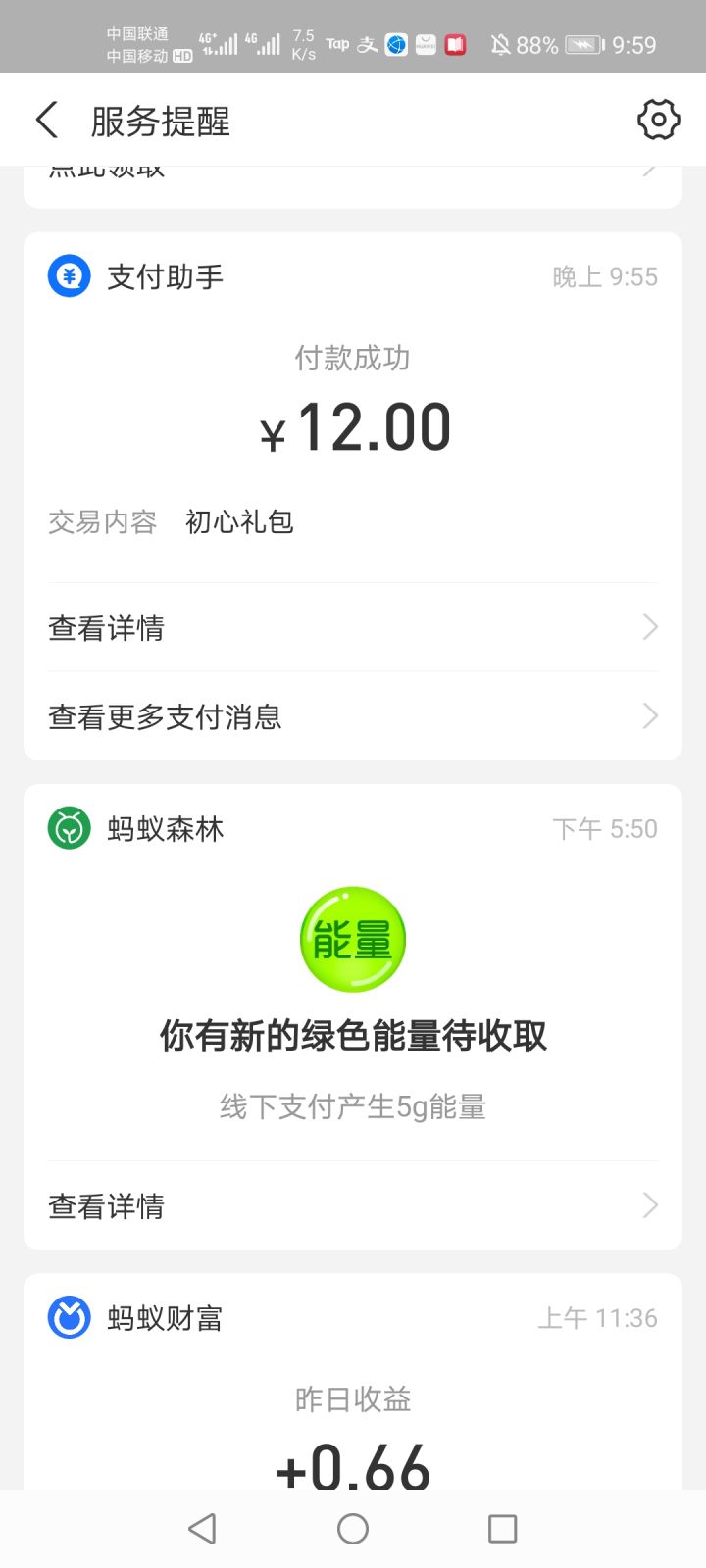Collect the green 能量 energy ball

click(352, 939)
